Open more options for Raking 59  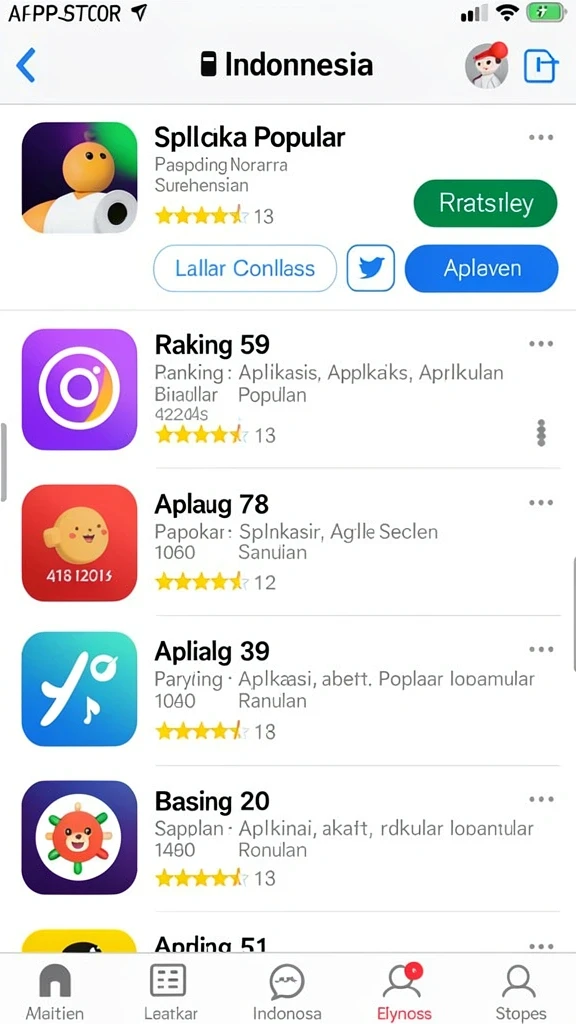point(541,344)
